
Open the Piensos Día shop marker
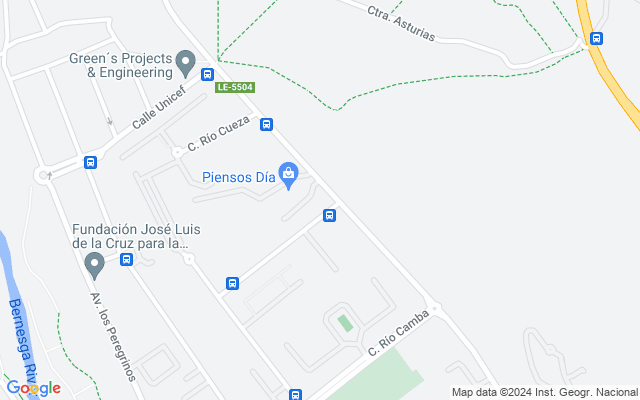pos(289,176)
